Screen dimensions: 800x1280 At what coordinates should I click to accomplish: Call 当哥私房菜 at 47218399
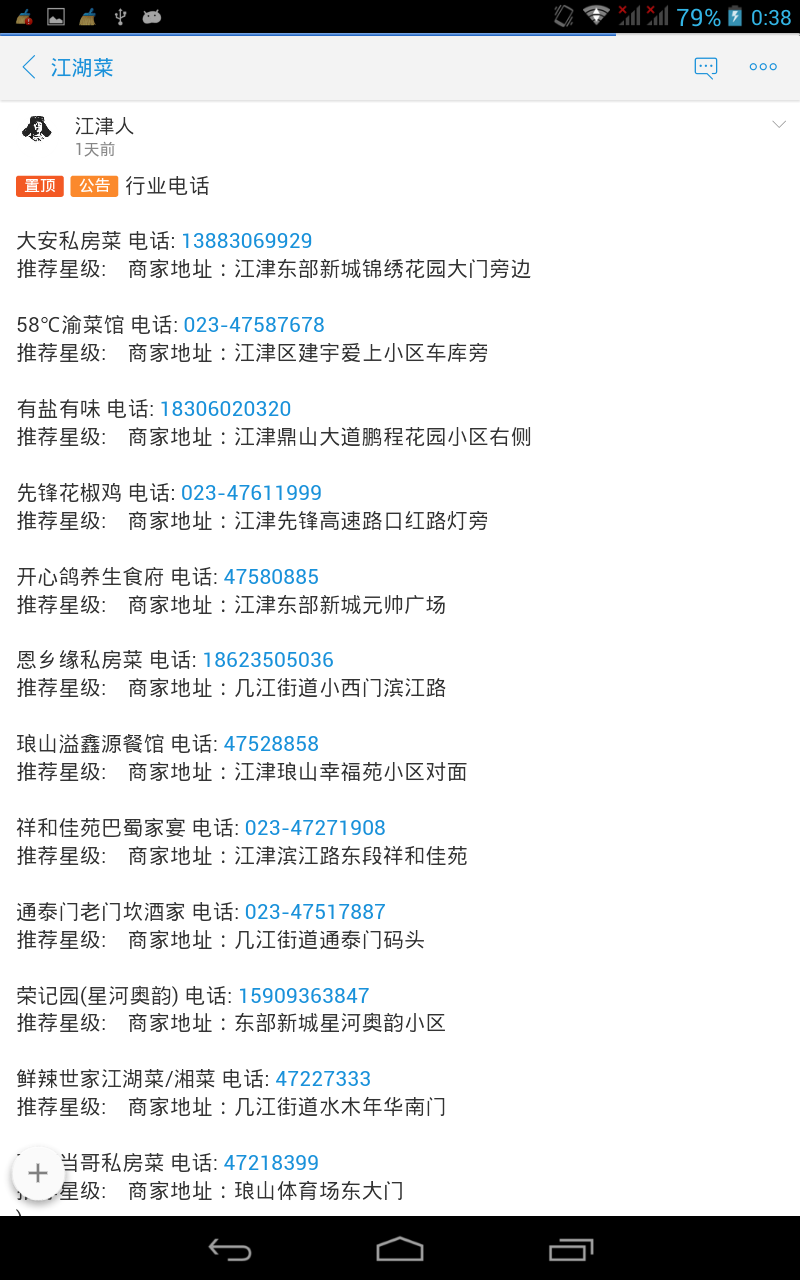pos(271,1163)
